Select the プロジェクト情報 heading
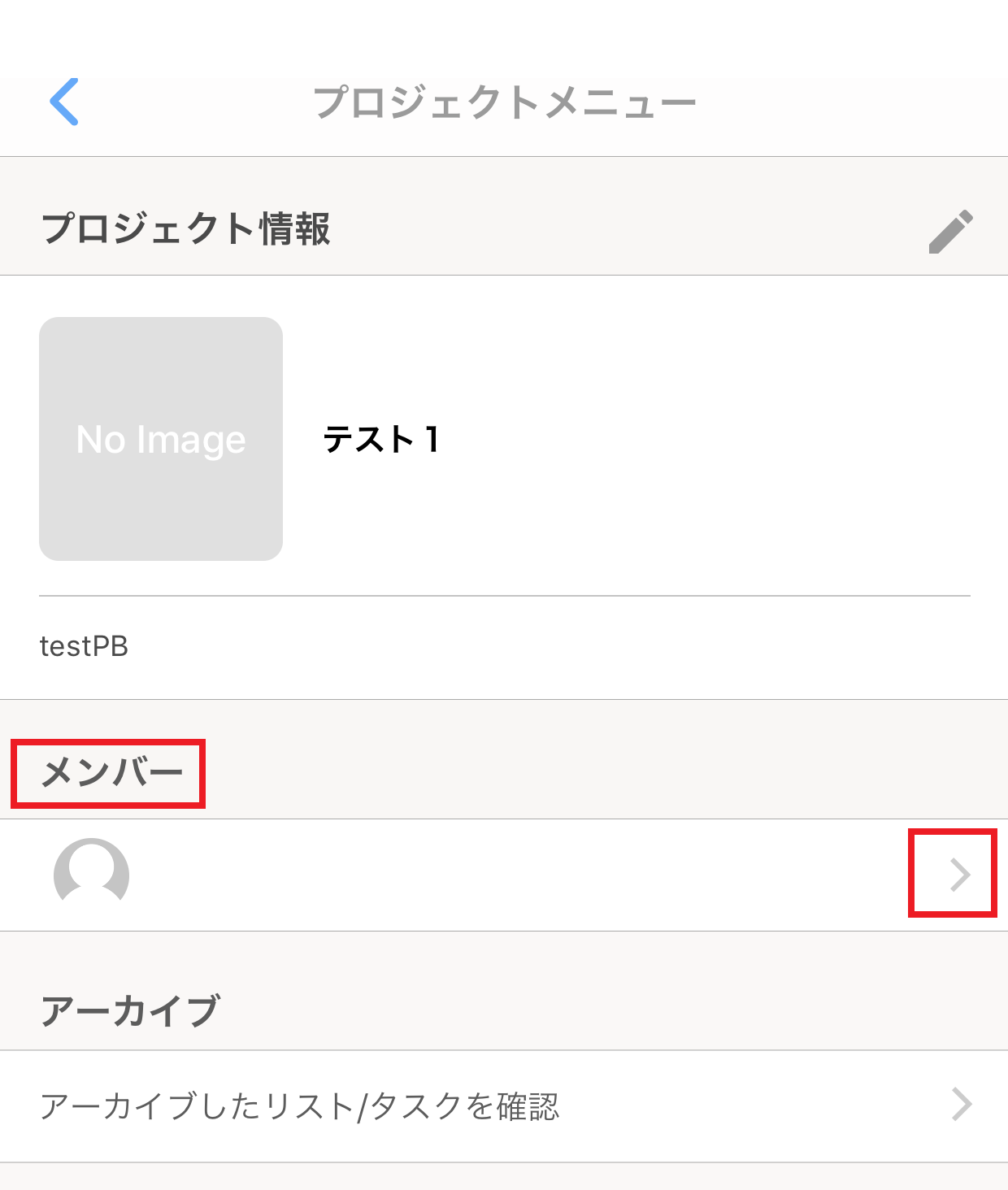1008x1190 pixels. pos(185,228)
